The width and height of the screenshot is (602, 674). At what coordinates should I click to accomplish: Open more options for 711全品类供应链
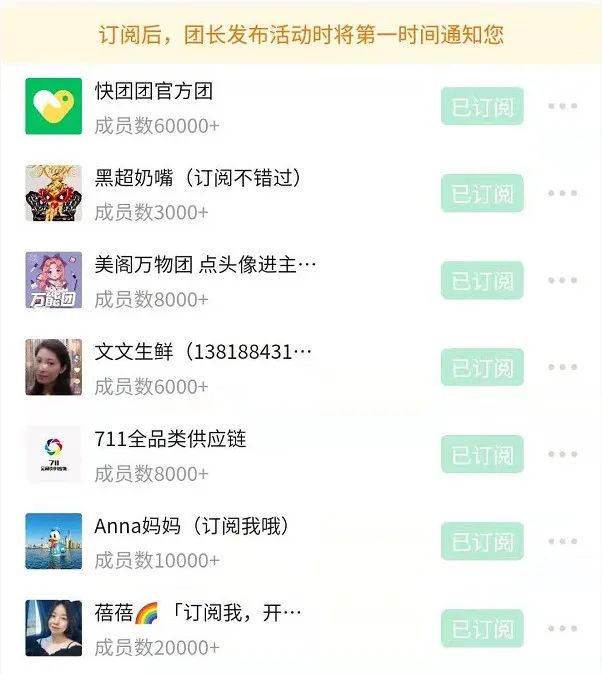562,454
